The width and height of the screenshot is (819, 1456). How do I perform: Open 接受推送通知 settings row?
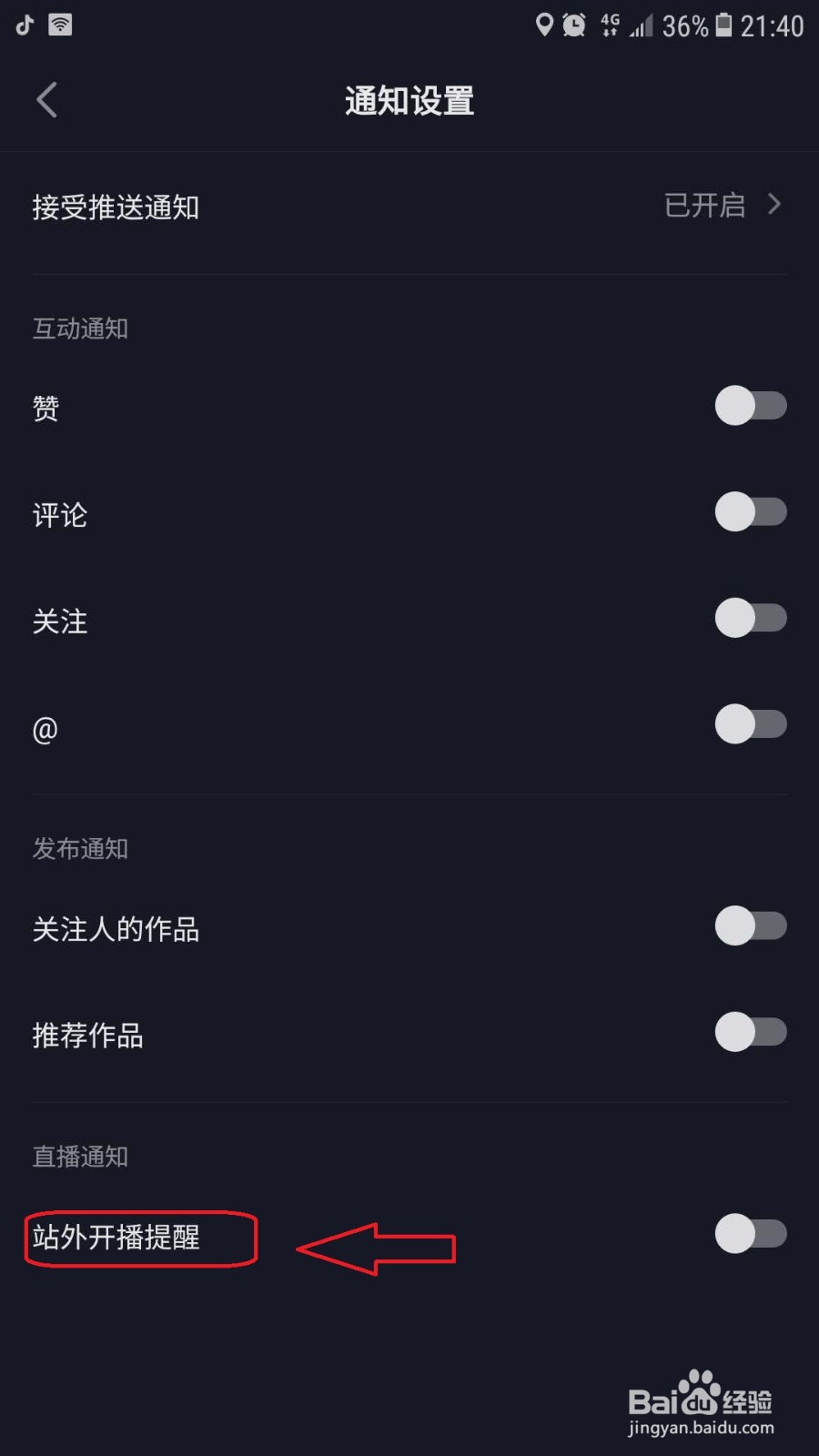[x=409, y=207]
